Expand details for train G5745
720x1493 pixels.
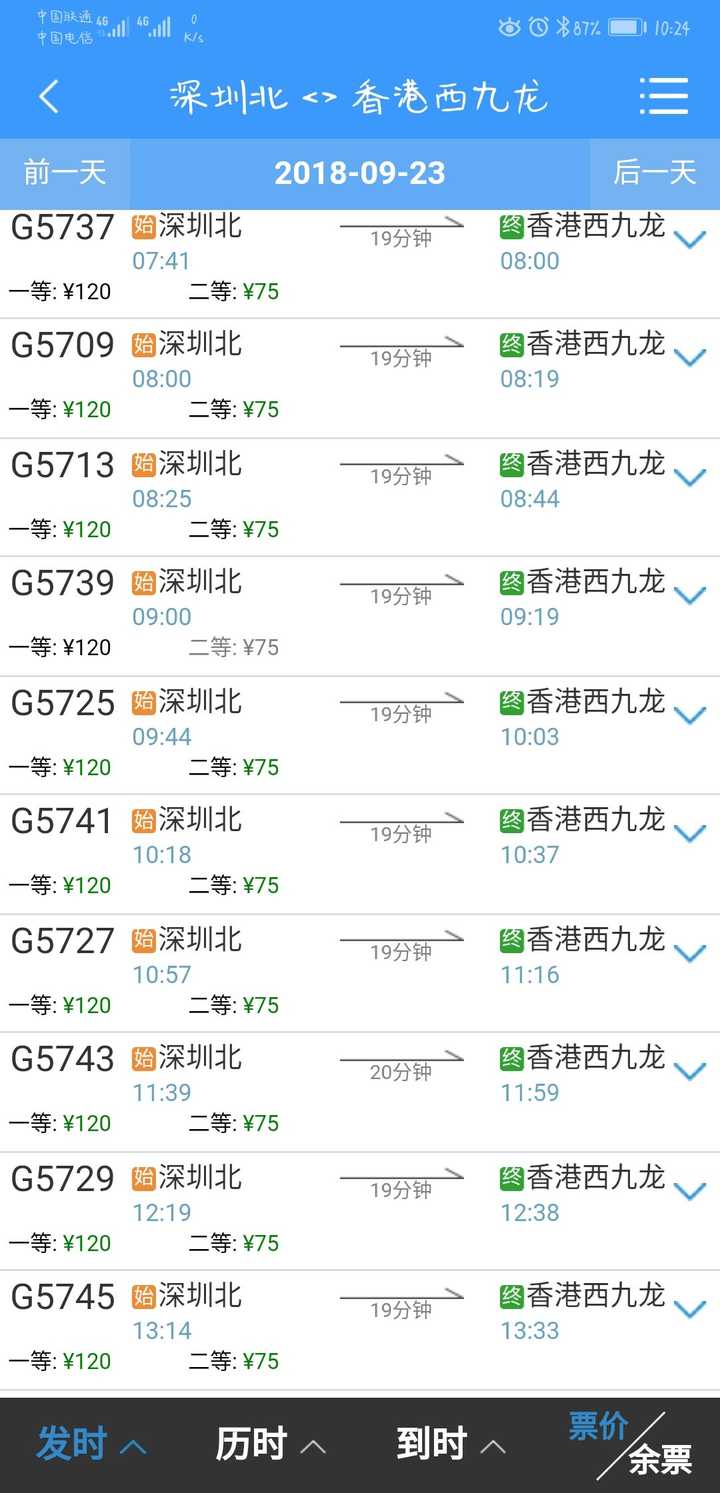[x=689, y=1311]
